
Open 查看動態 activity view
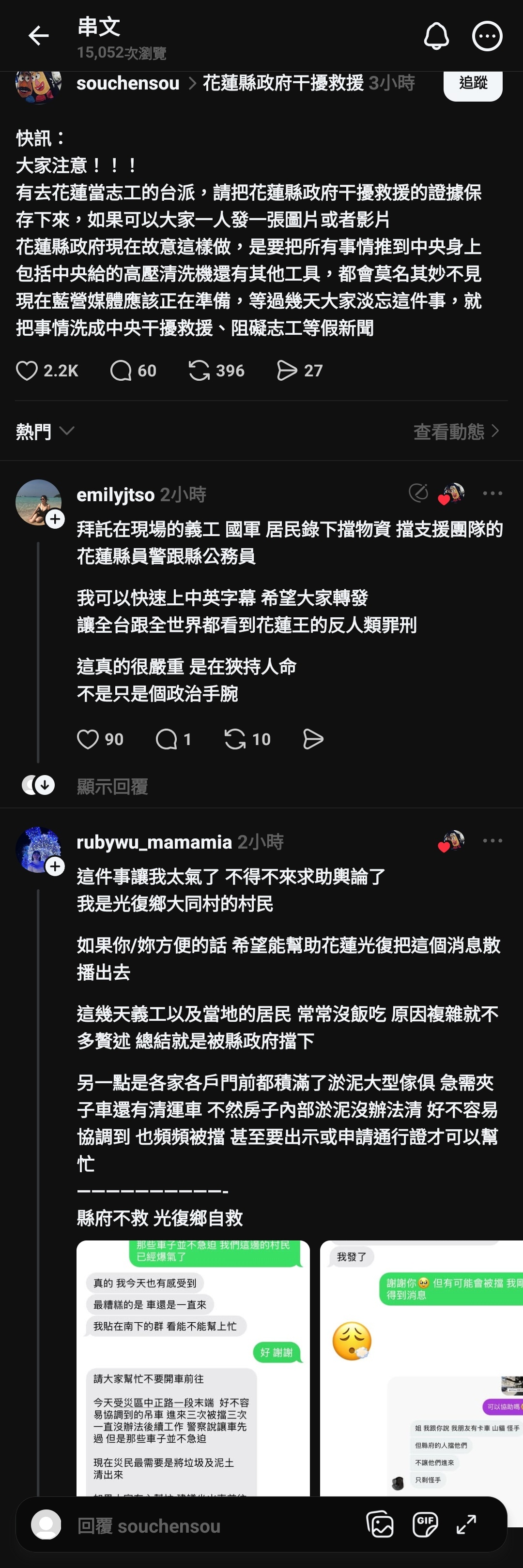(x=456, y=431)
